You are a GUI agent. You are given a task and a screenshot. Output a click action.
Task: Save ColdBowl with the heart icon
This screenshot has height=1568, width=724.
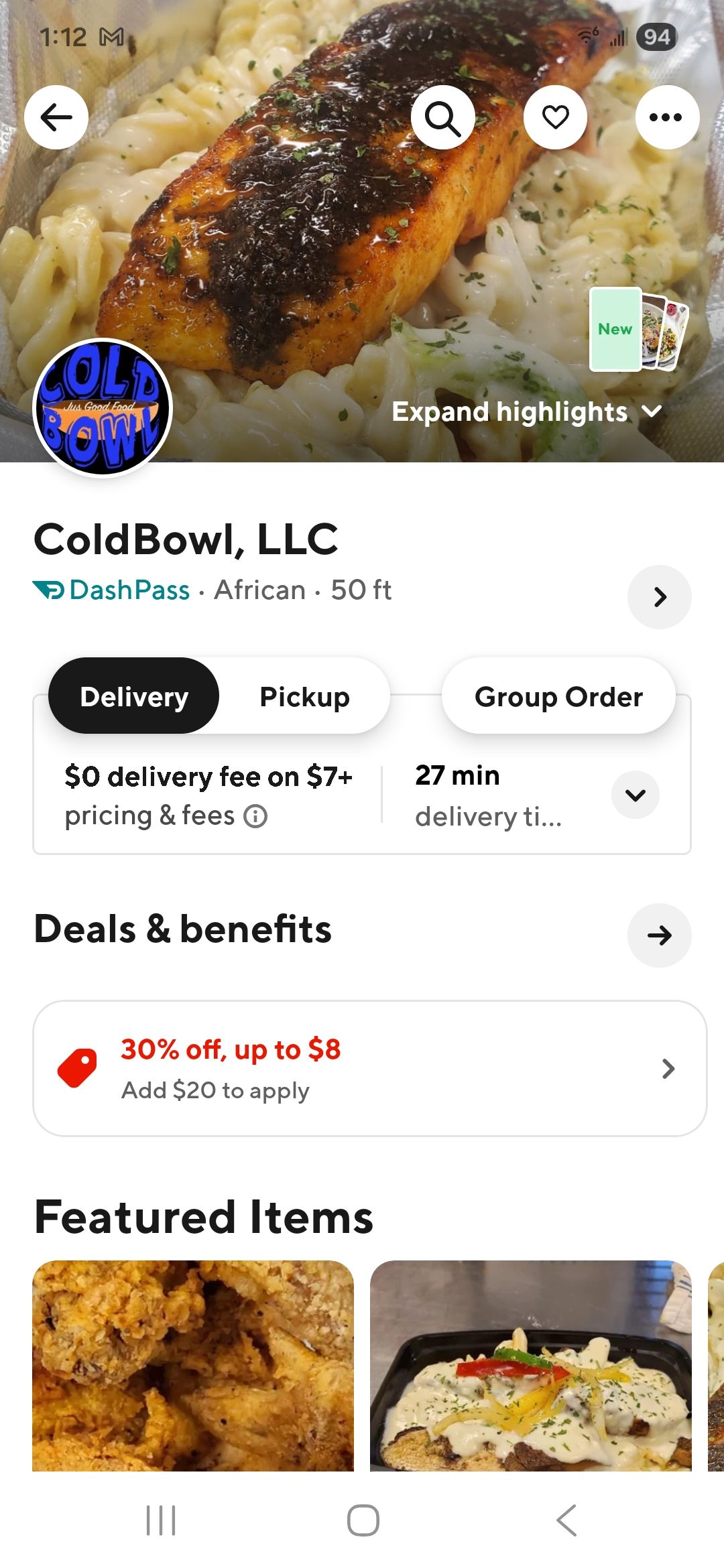point(555,117)
